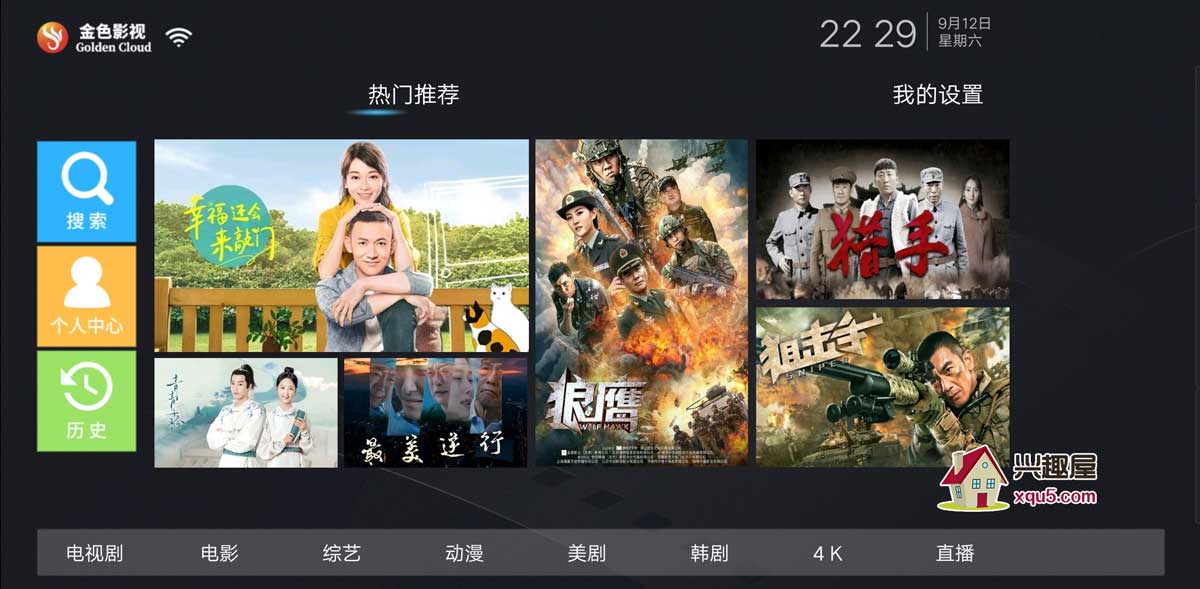Open the 狼鹰 movie poster
This screenshot has width=1200, height=589.
pos(641,302)
